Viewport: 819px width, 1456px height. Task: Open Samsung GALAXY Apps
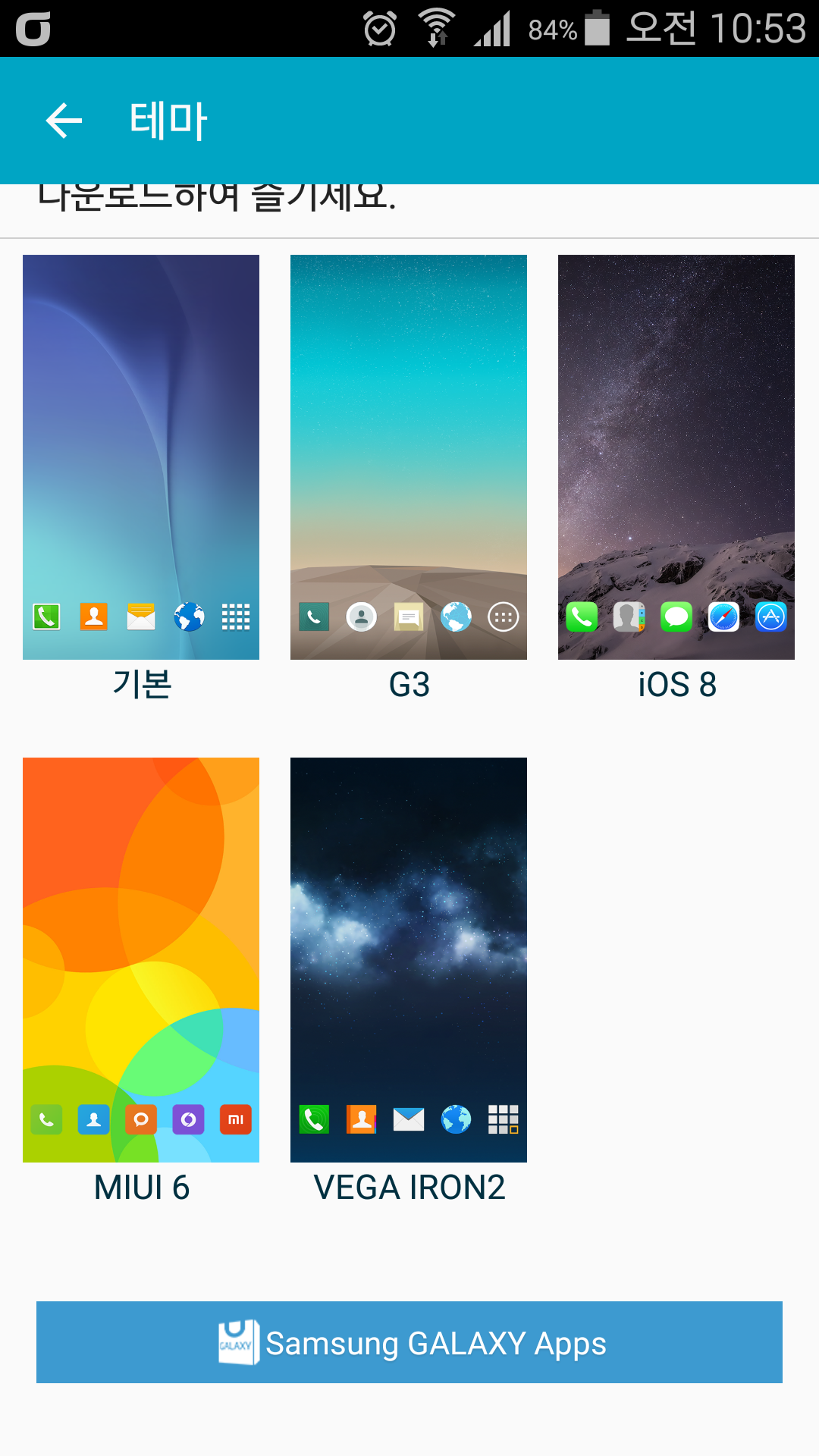(409, 1342)
